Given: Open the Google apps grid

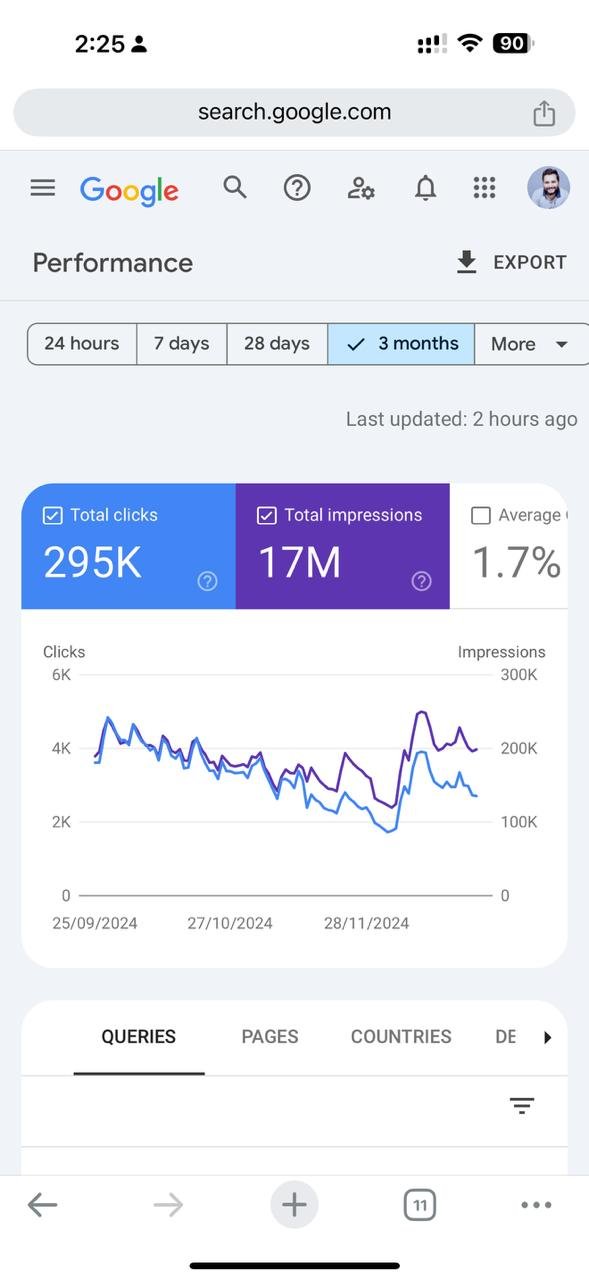Looking at the screenshot, I should pyautogui.click(x=484, y=188).
